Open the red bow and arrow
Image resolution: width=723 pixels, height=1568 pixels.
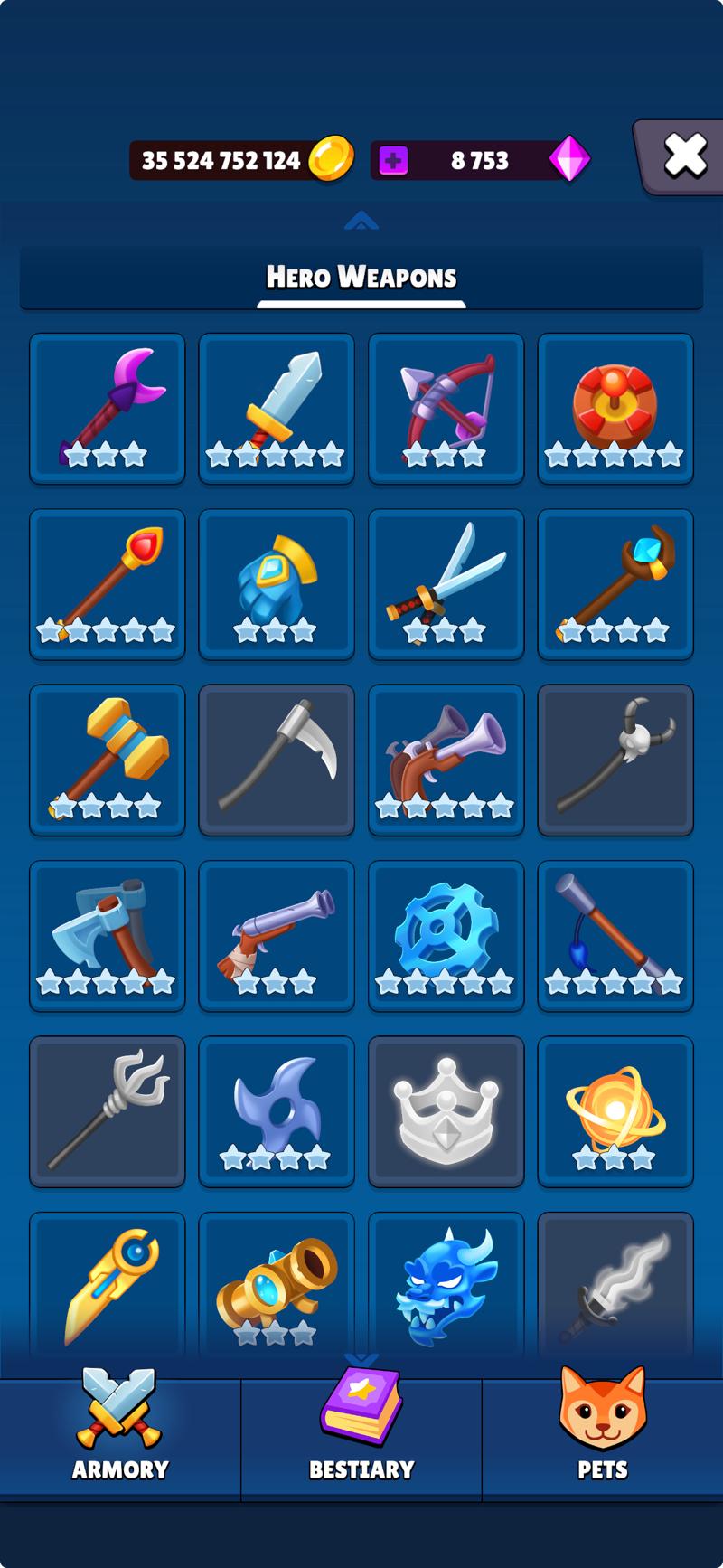tap(446, 408)
